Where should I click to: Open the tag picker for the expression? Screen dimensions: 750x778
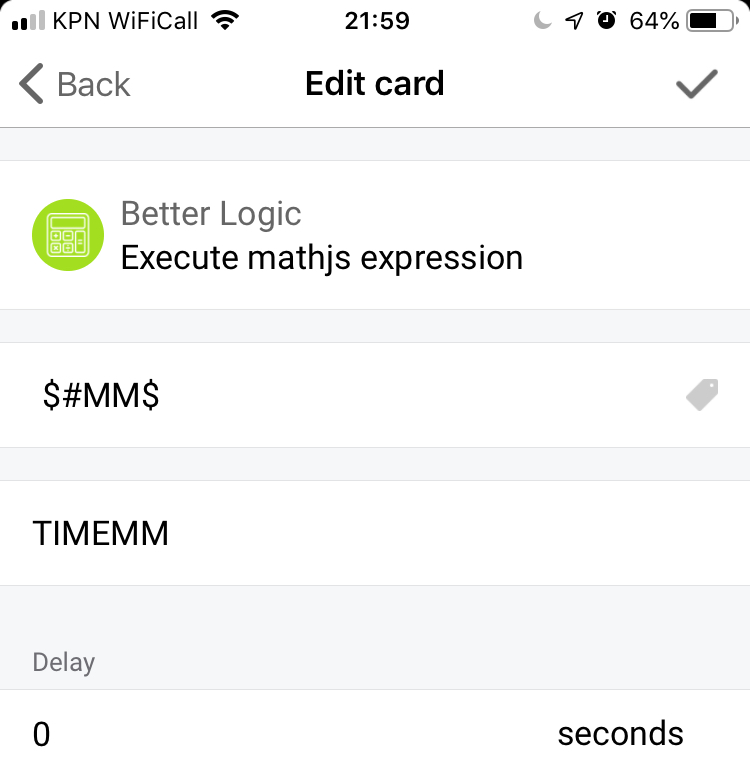702,395
